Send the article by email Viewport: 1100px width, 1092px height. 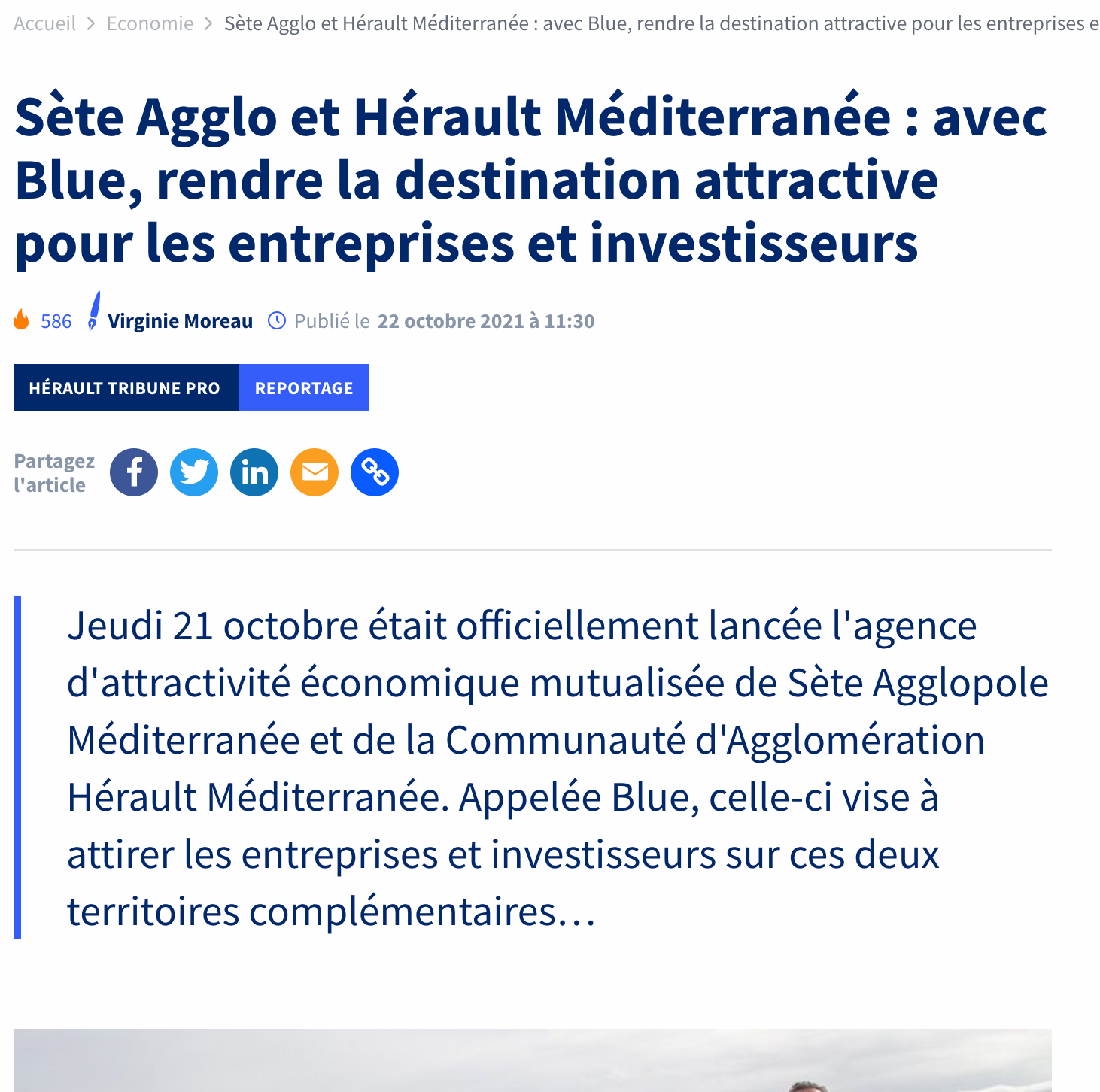[315, 472]
